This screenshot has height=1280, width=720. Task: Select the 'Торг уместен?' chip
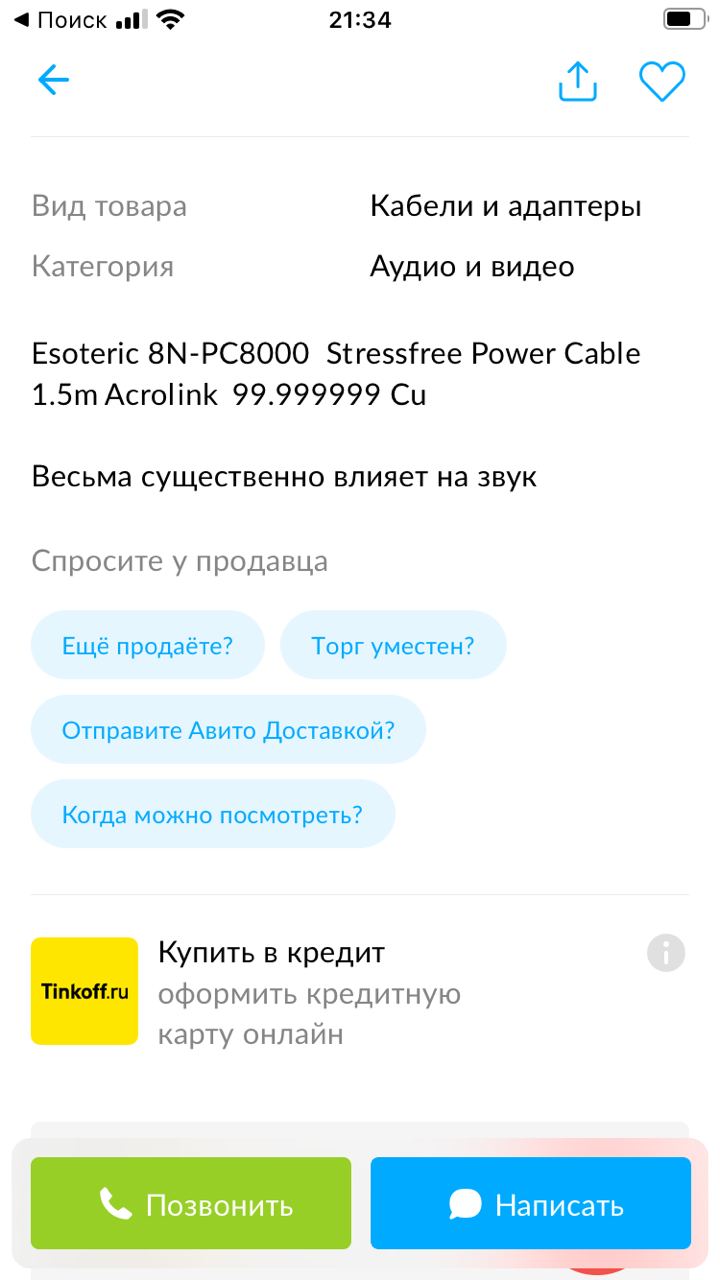[392, 645]
